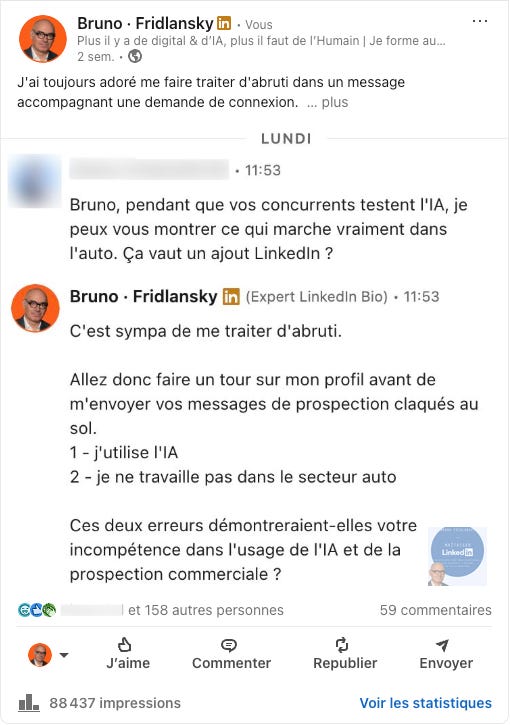Open Bruno Fridlansky's profile from the post header
This screenshot has height=725, width=510.
coord(145,23)
